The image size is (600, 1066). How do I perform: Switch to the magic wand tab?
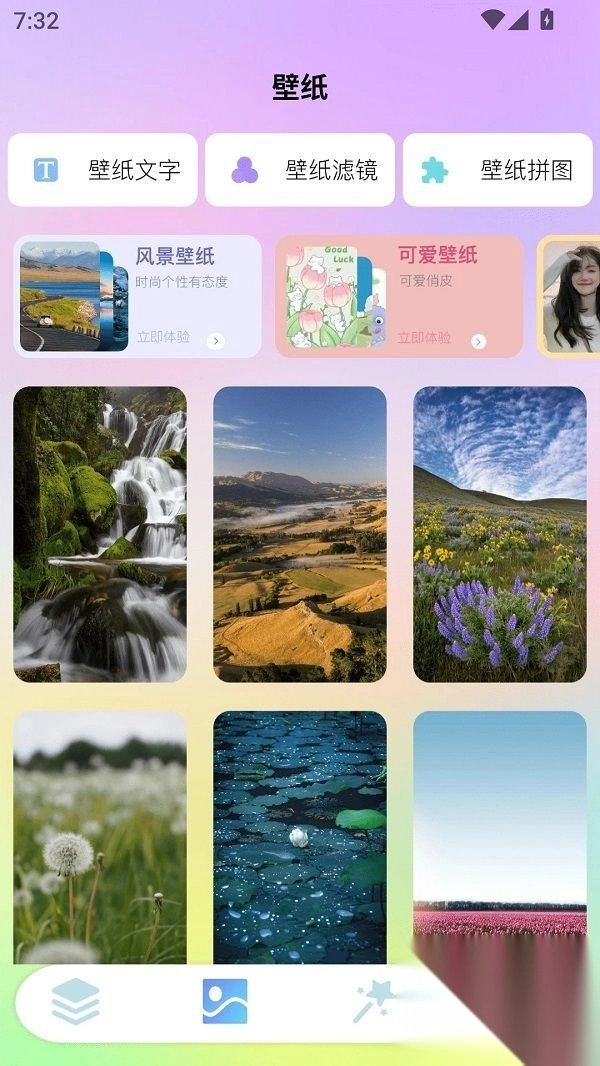pos(374,1001)
